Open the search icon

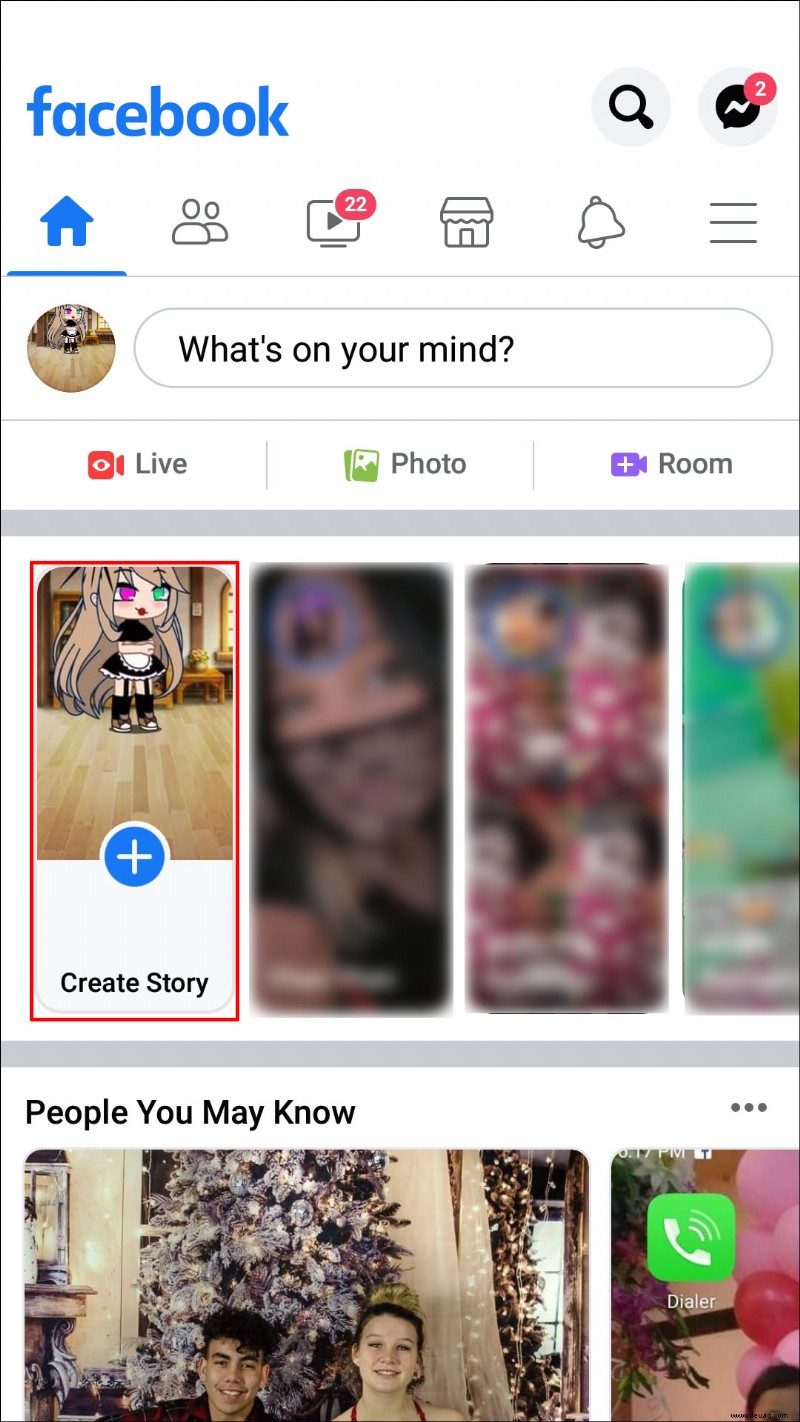[x=630, y=106]
